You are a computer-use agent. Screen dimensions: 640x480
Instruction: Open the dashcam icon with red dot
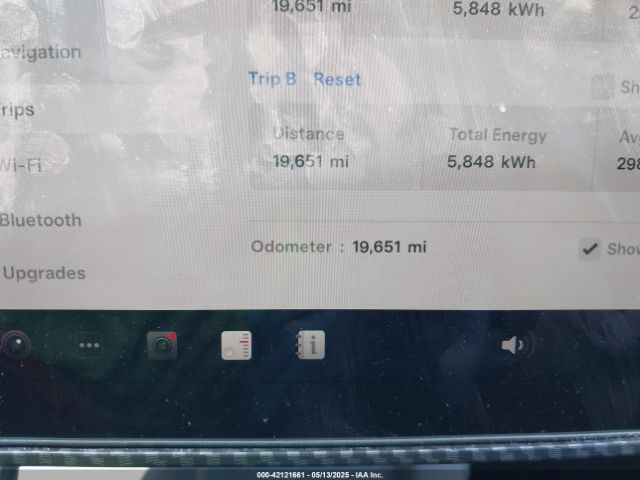(x=162, y=346)
